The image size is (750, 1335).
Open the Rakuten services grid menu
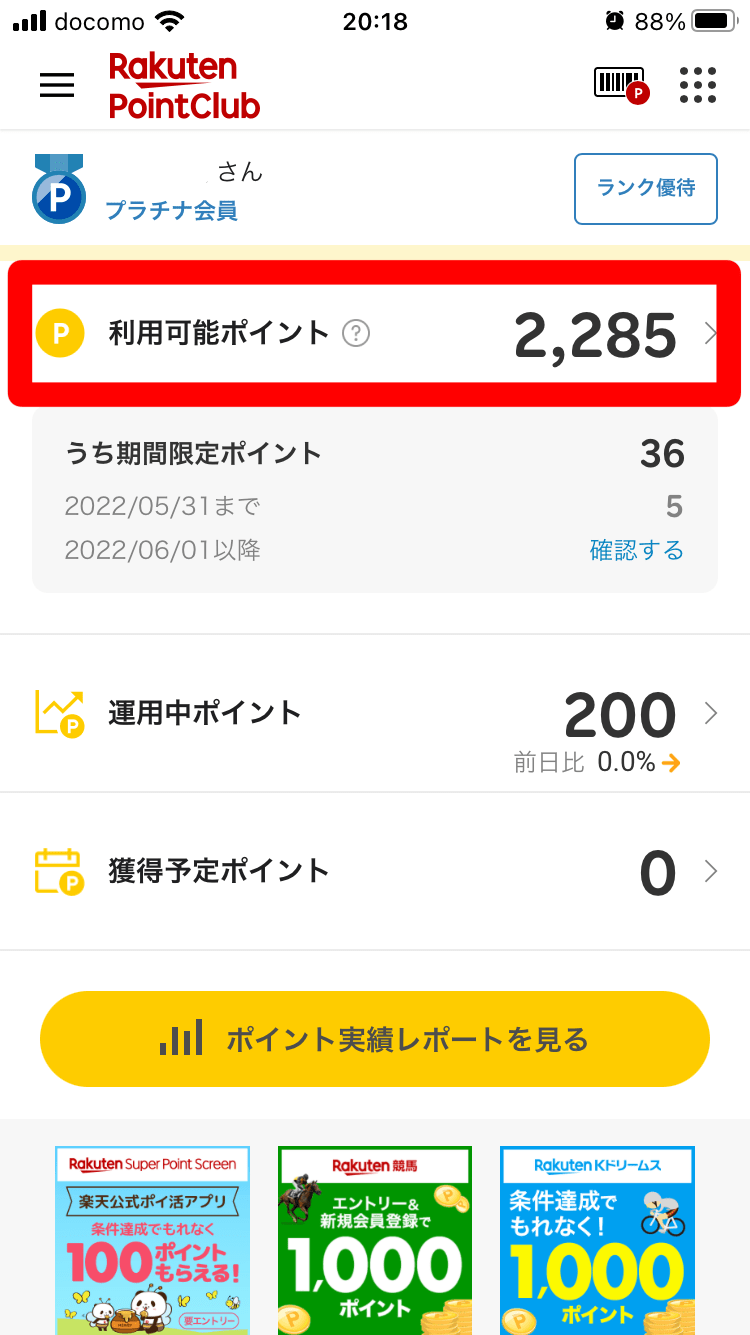[698, 86]
